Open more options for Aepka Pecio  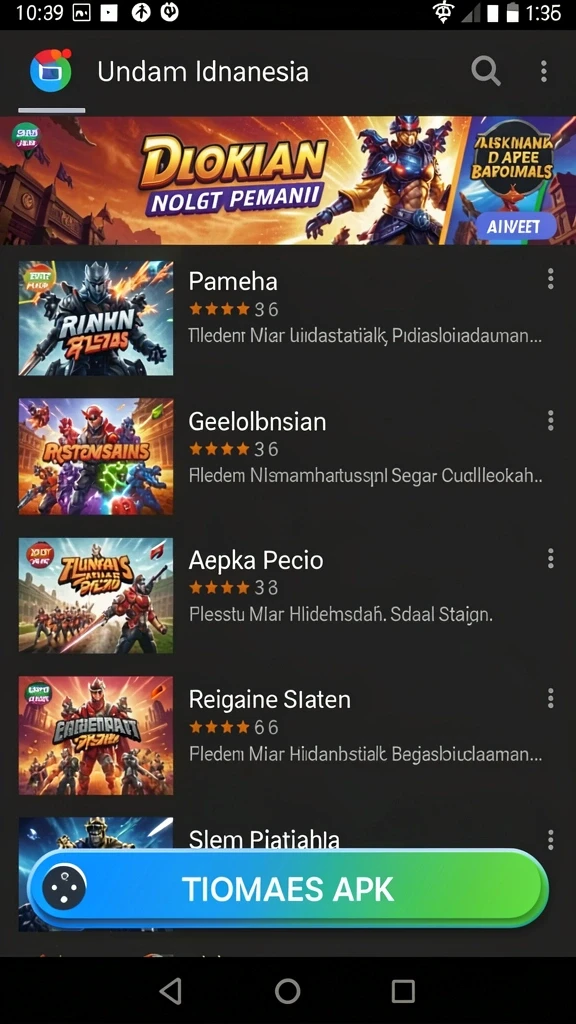coord(551,558)
